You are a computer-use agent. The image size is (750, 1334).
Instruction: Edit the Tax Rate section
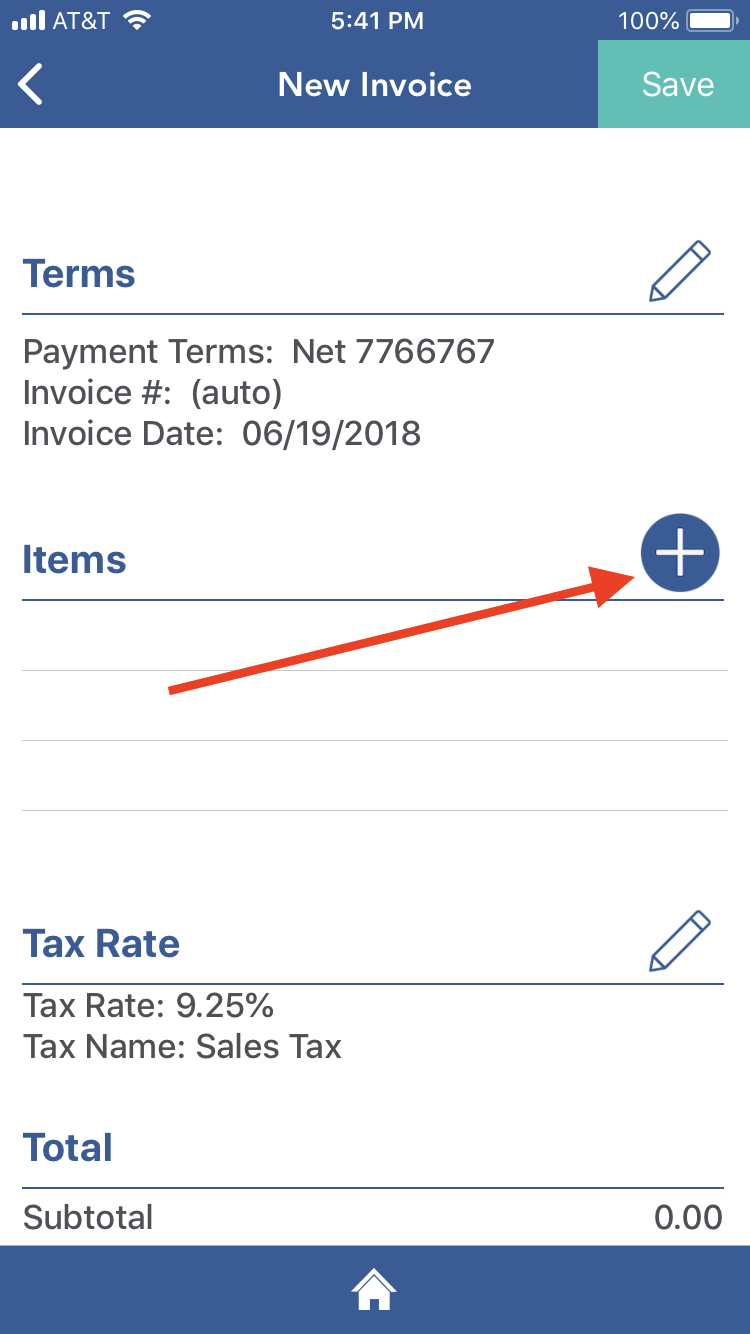tap(680, 941)
